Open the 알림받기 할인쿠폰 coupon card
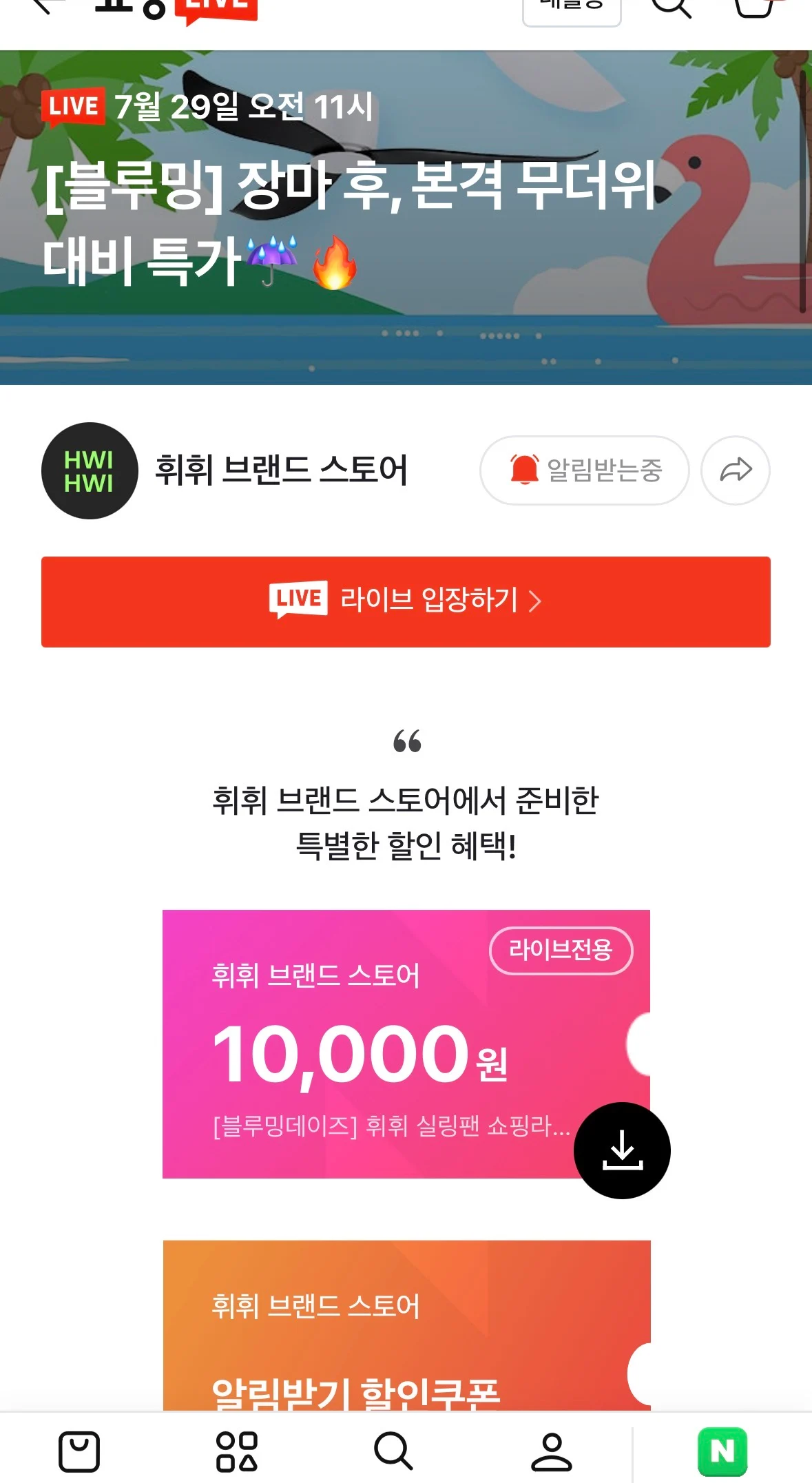The image size is (812, 1483). click(x=406, y=1326)
